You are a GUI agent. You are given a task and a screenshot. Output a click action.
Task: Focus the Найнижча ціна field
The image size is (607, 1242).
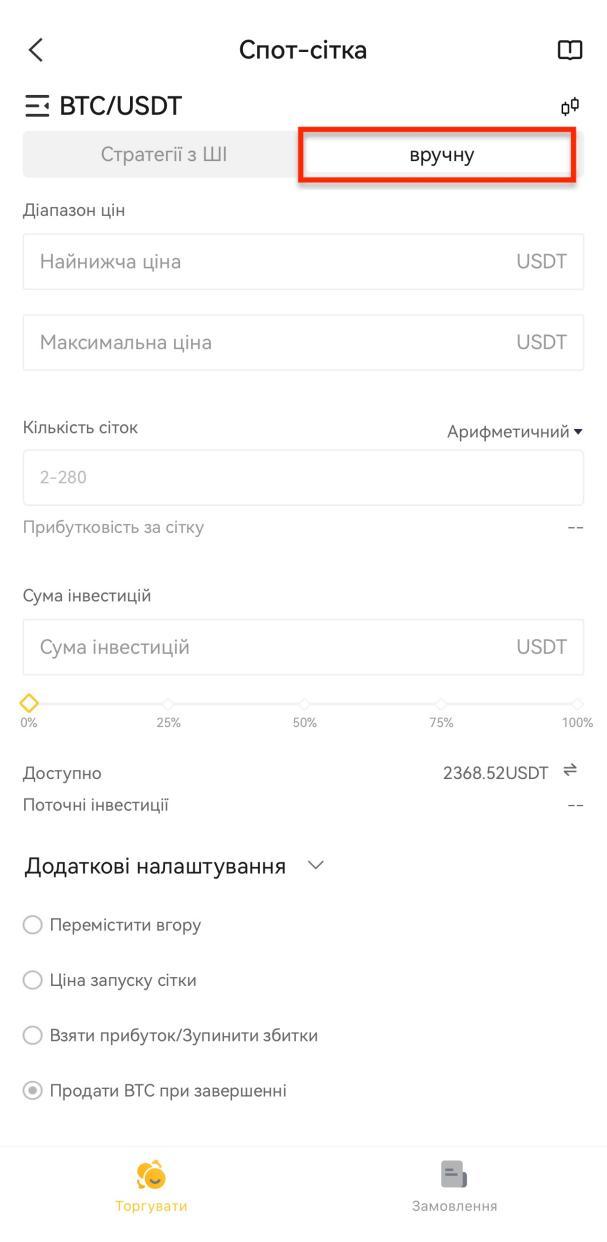[303, 262]
